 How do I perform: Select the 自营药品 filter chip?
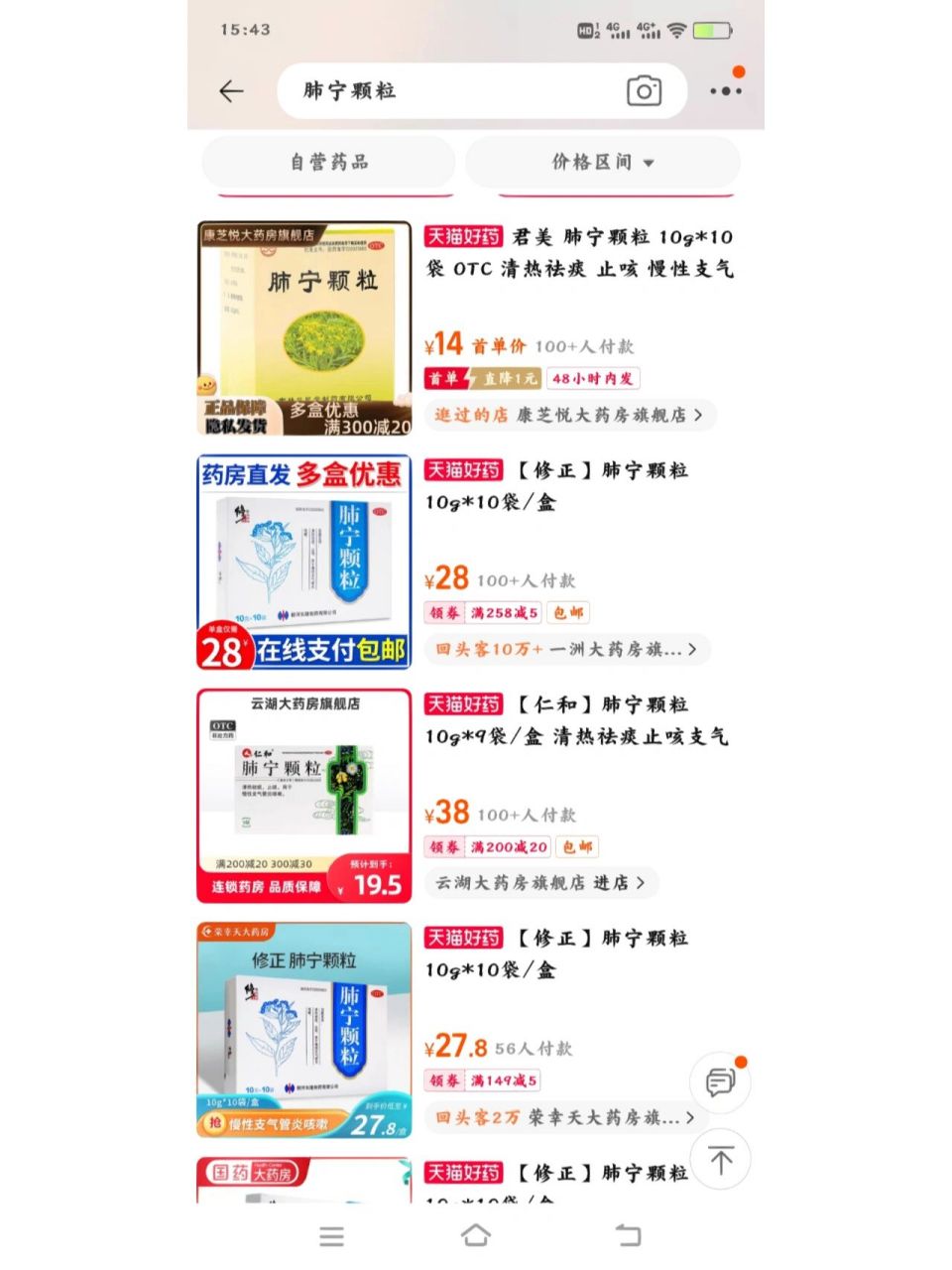pos(328,162)
